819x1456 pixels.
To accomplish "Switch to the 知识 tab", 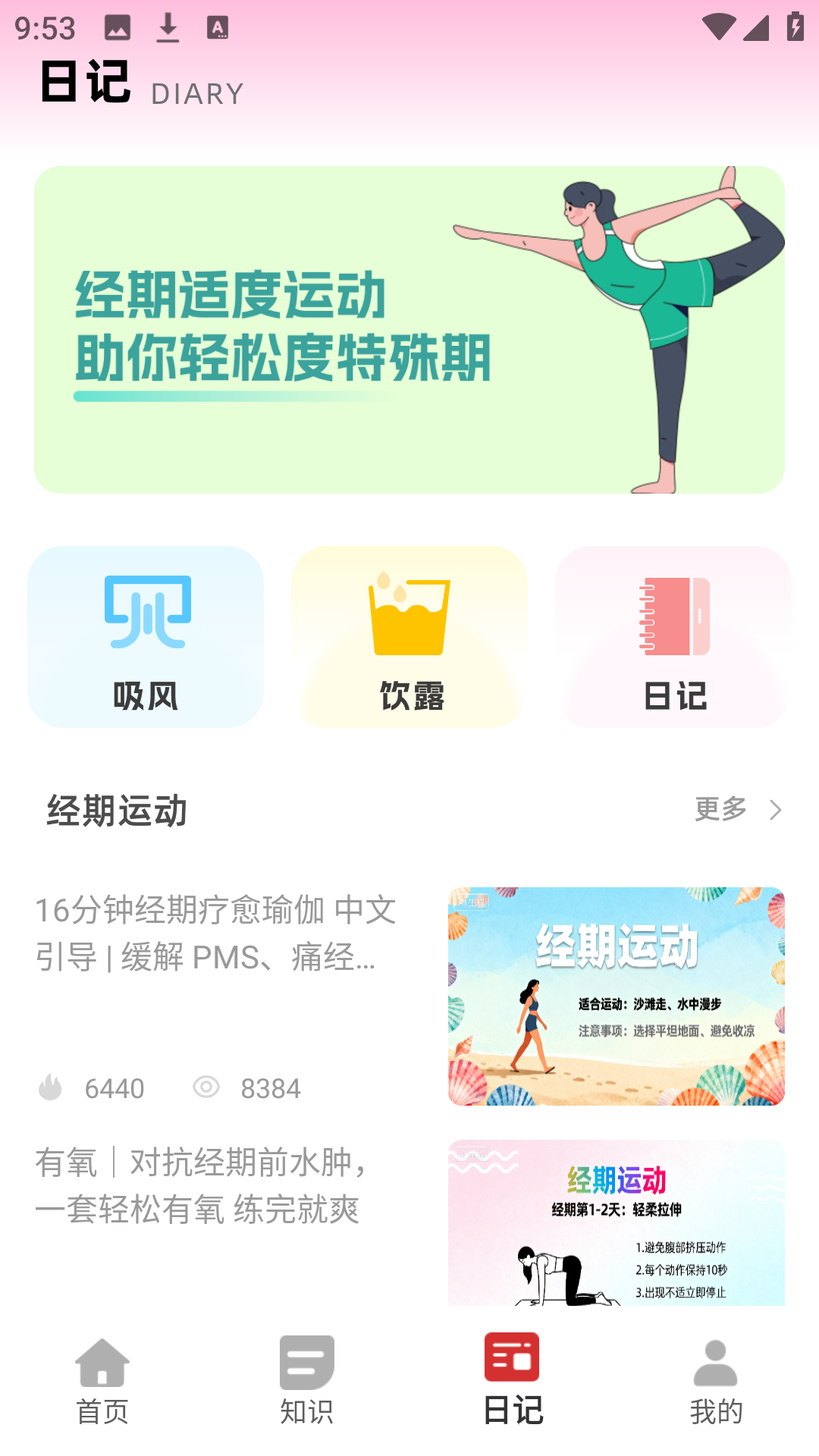I will pyautogui.click(x=306, y=1380).
